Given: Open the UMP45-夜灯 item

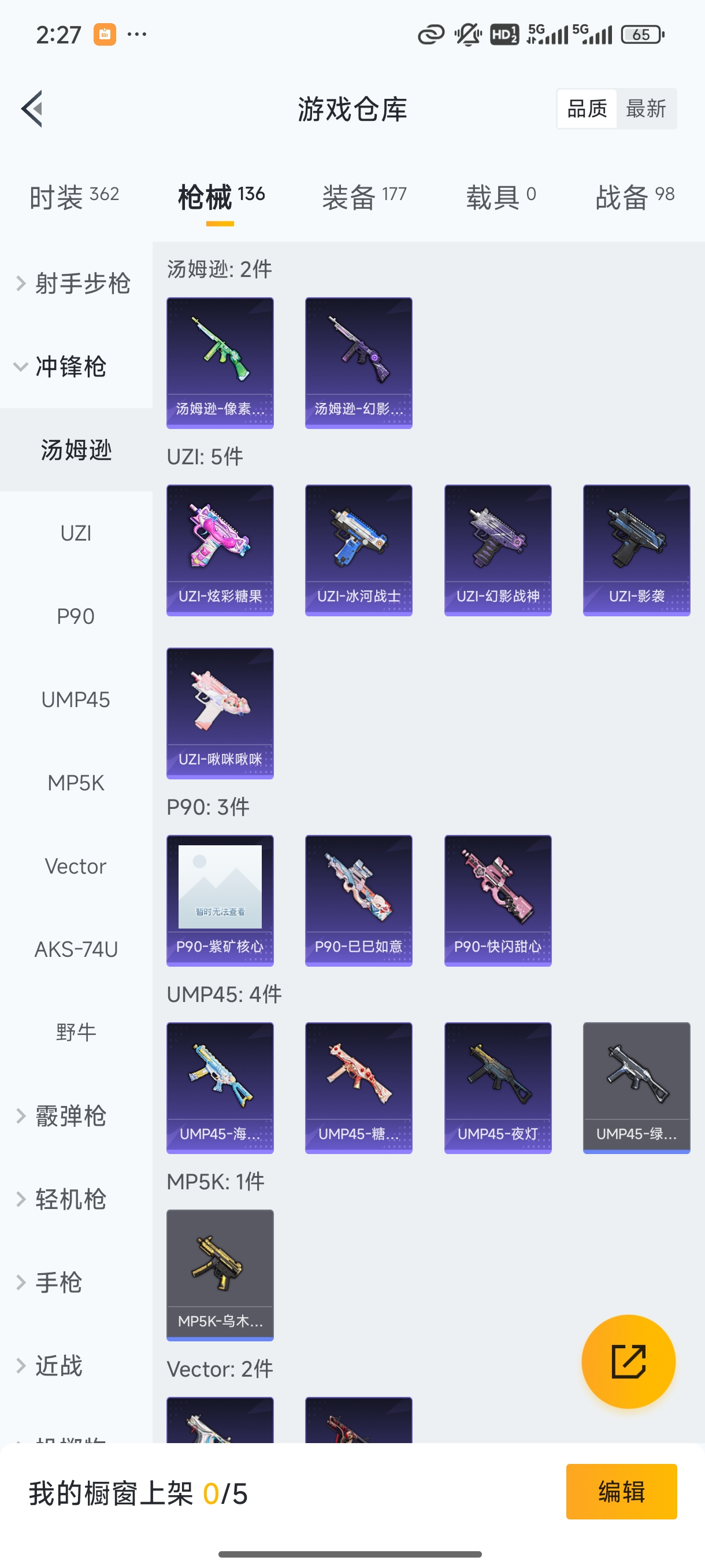Looking at the screenshot, I should 498,1087.
